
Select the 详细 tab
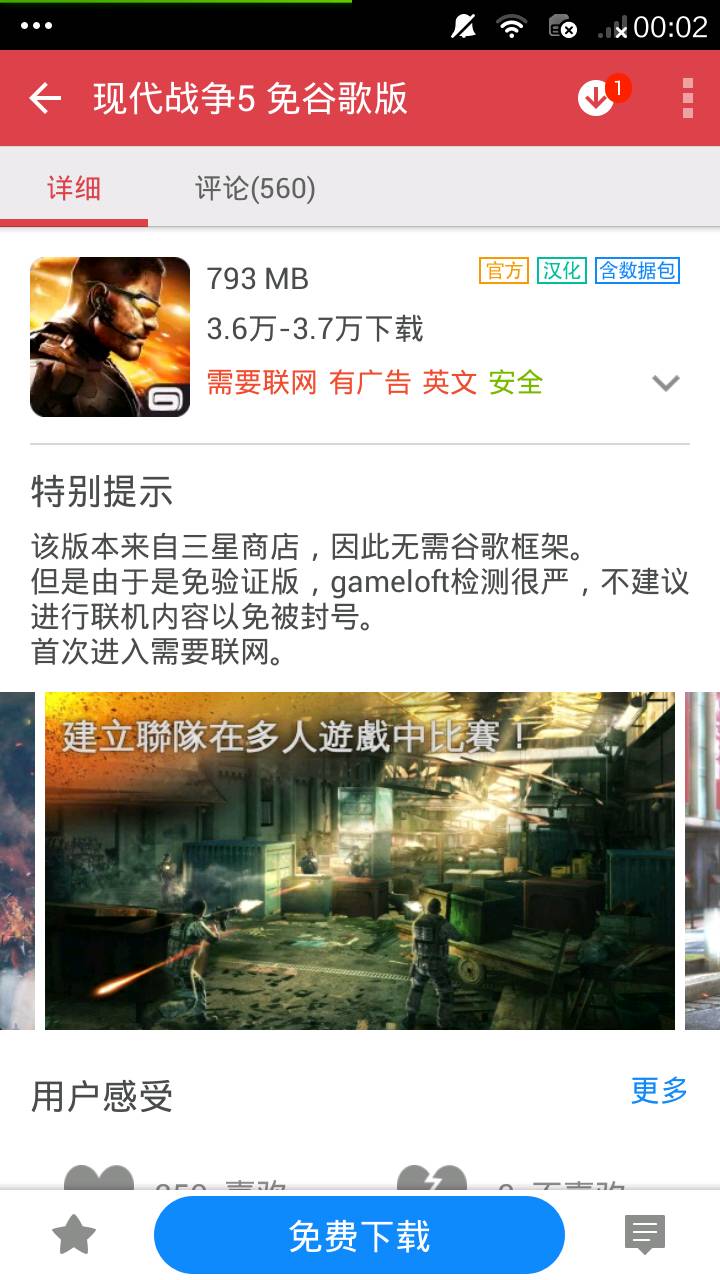click(x=74, y=188)
